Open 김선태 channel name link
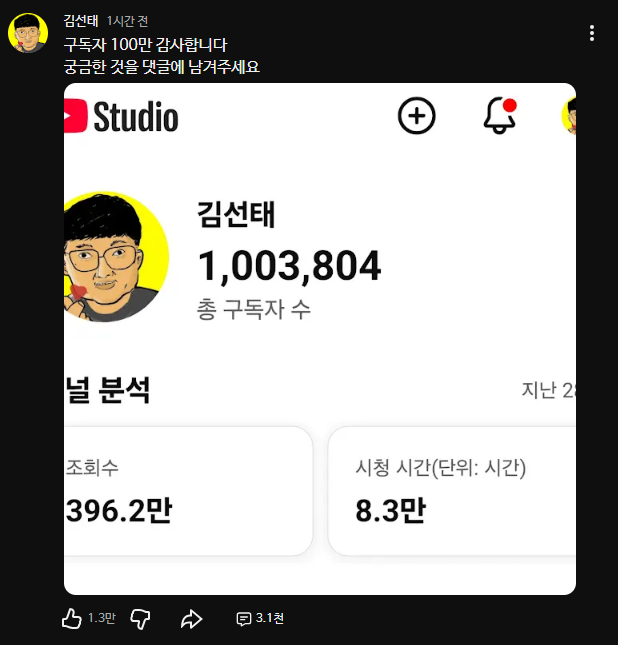This screenshot has height=645, width=618. 80,20
